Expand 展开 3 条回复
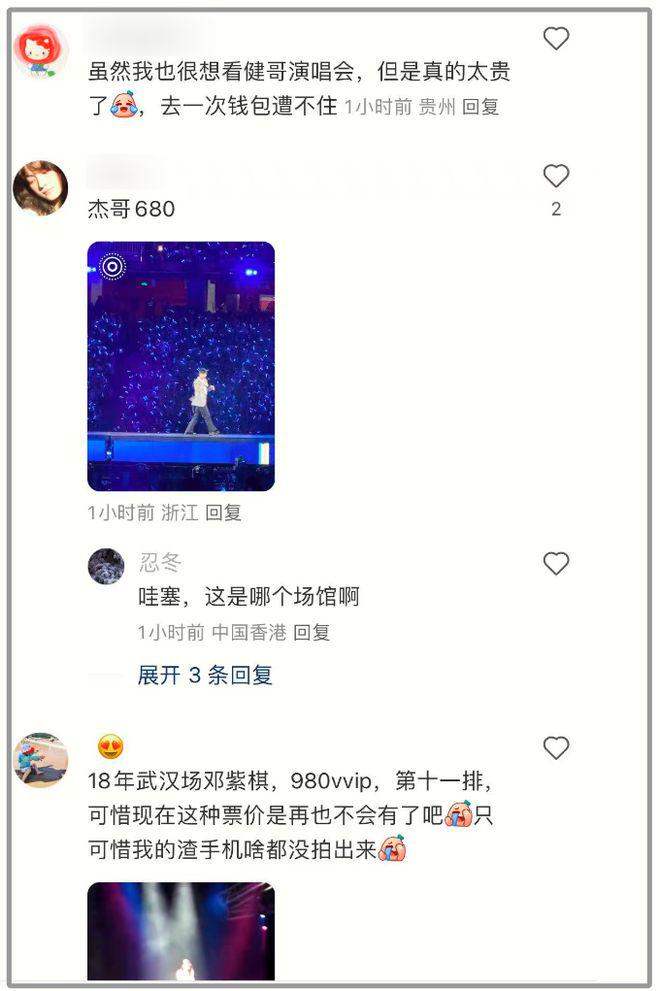This screenshot has width=660, height=991. click(x=205, y=675)
